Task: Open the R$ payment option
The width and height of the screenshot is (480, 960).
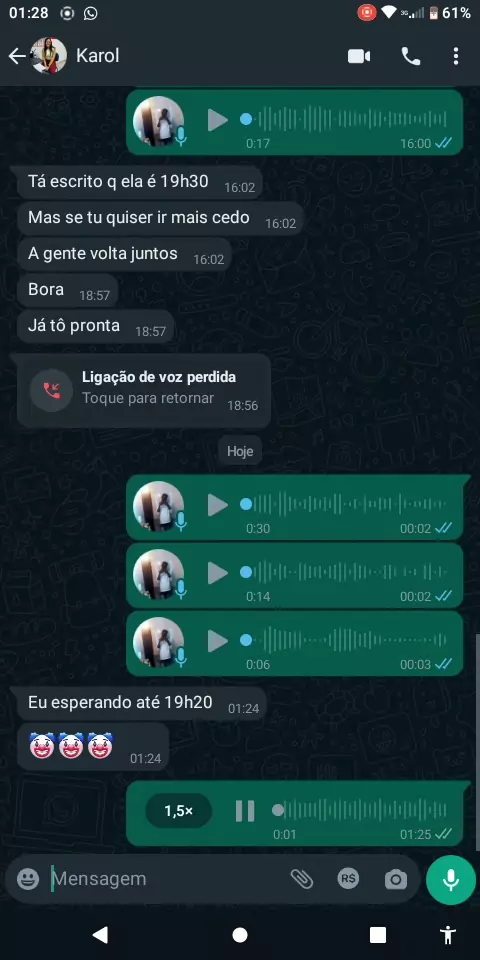Action: click(348, 879)
